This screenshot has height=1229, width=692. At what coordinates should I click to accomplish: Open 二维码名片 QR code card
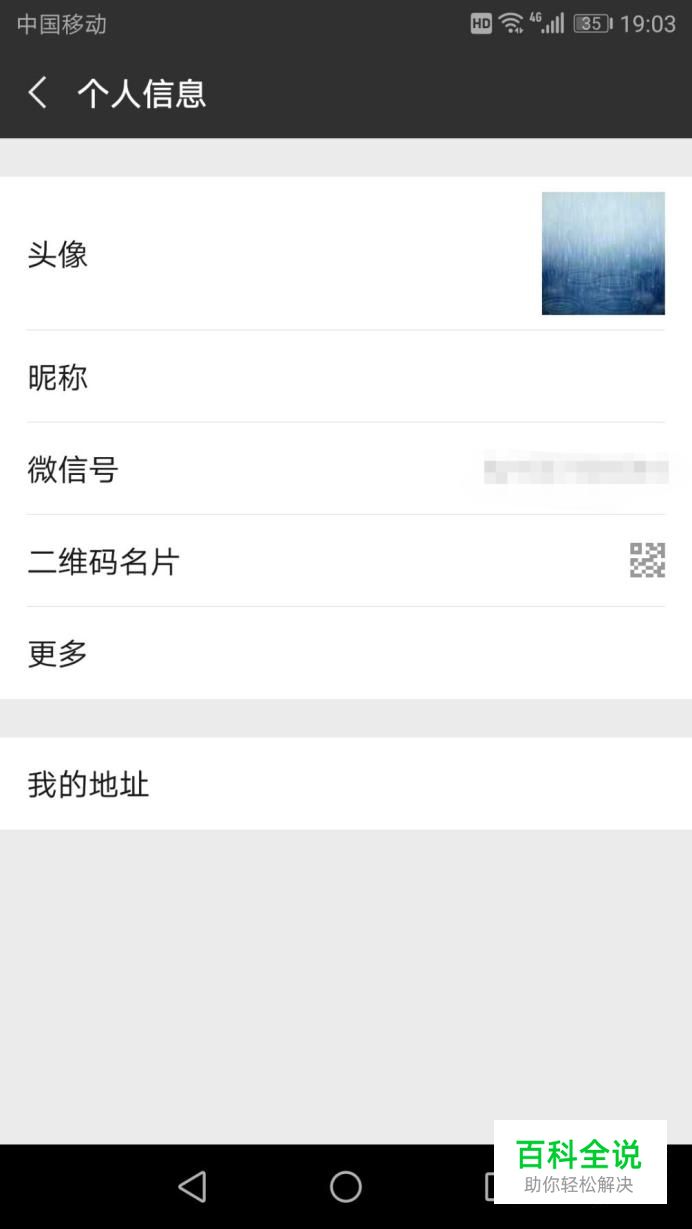click(x=345, y=561)
